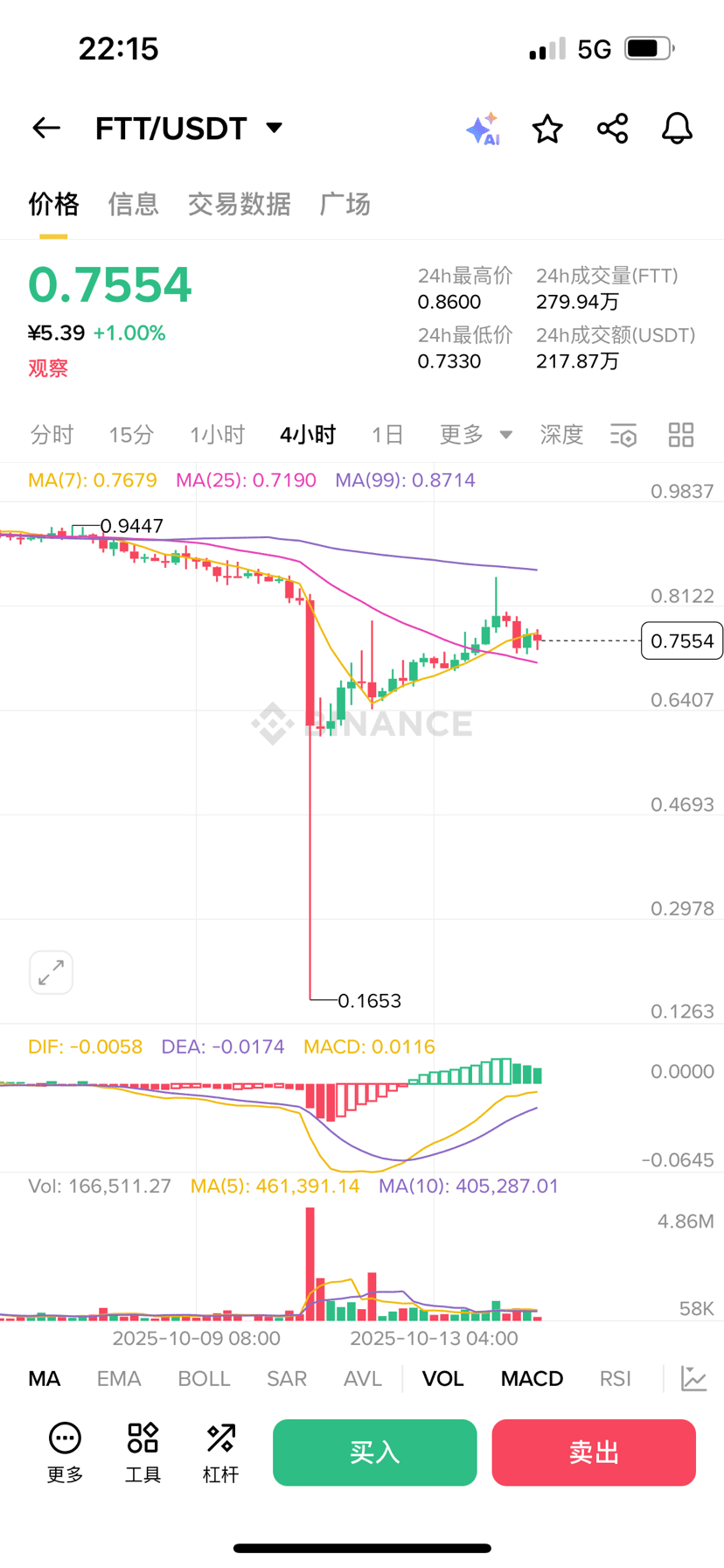The image size is (724, 1568).
Task: Select the BOLL indicator
Action: point(204,1379)
